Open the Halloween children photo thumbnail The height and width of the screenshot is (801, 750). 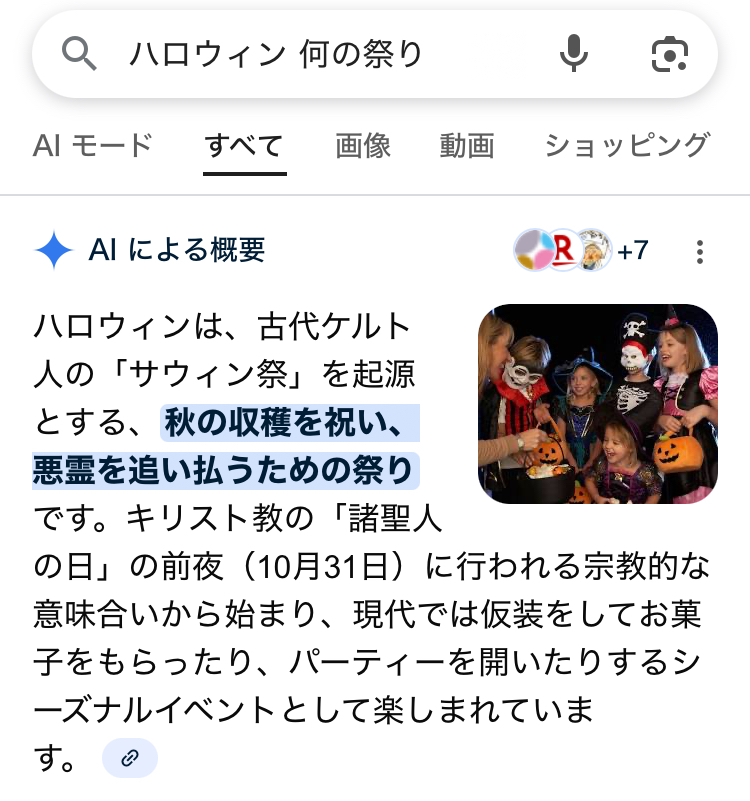coord(597,403)
